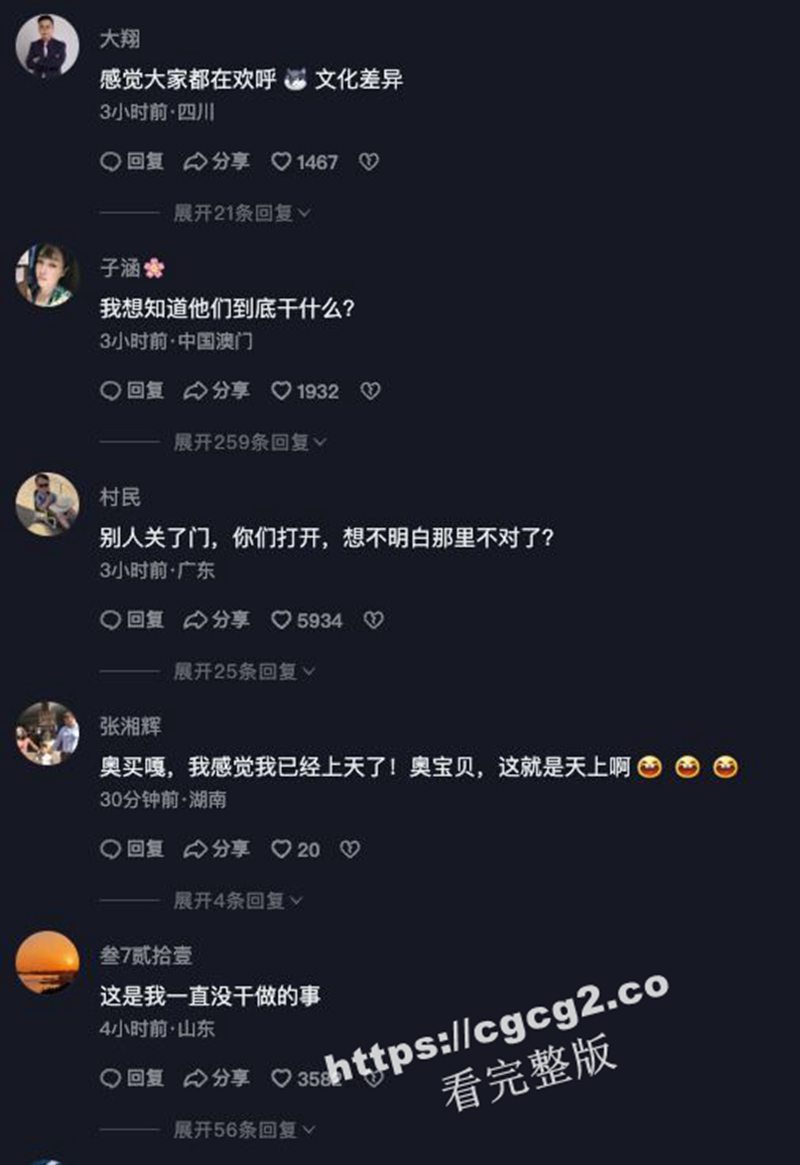Expand 56 replies under 叁7贰拾壹's comment
Viewport: 800px width, 1165px height.
coord(242,1129)
